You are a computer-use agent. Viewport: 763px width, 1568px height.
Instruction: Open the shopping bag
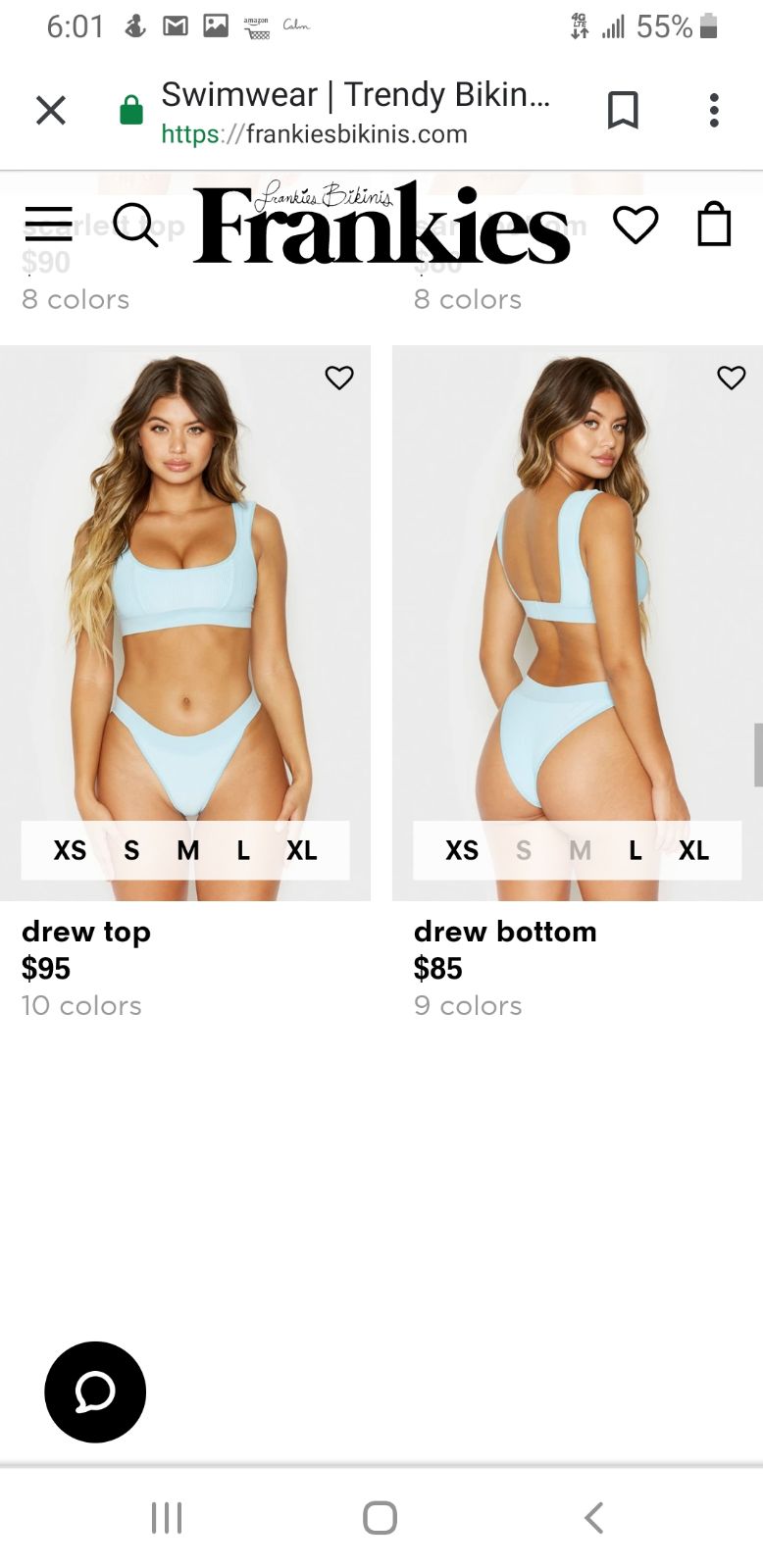point(714,225)
